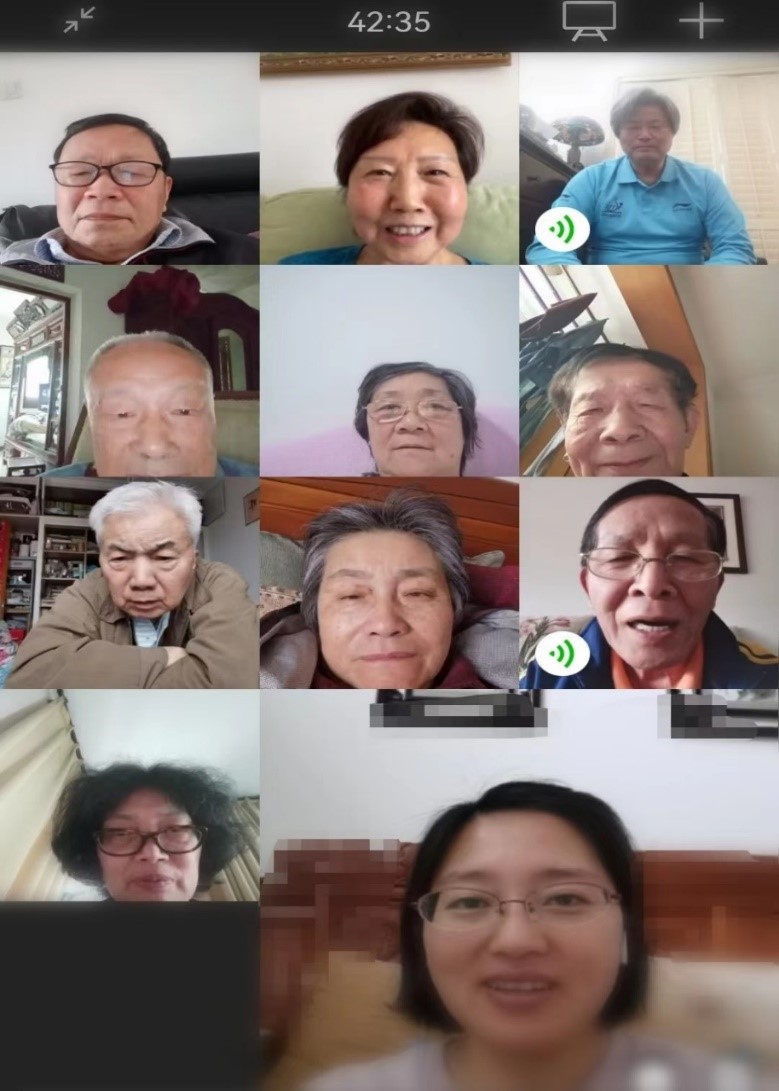Open the screen sharing option
Viewport: 779px width, 1091px height.
[589, 20]
